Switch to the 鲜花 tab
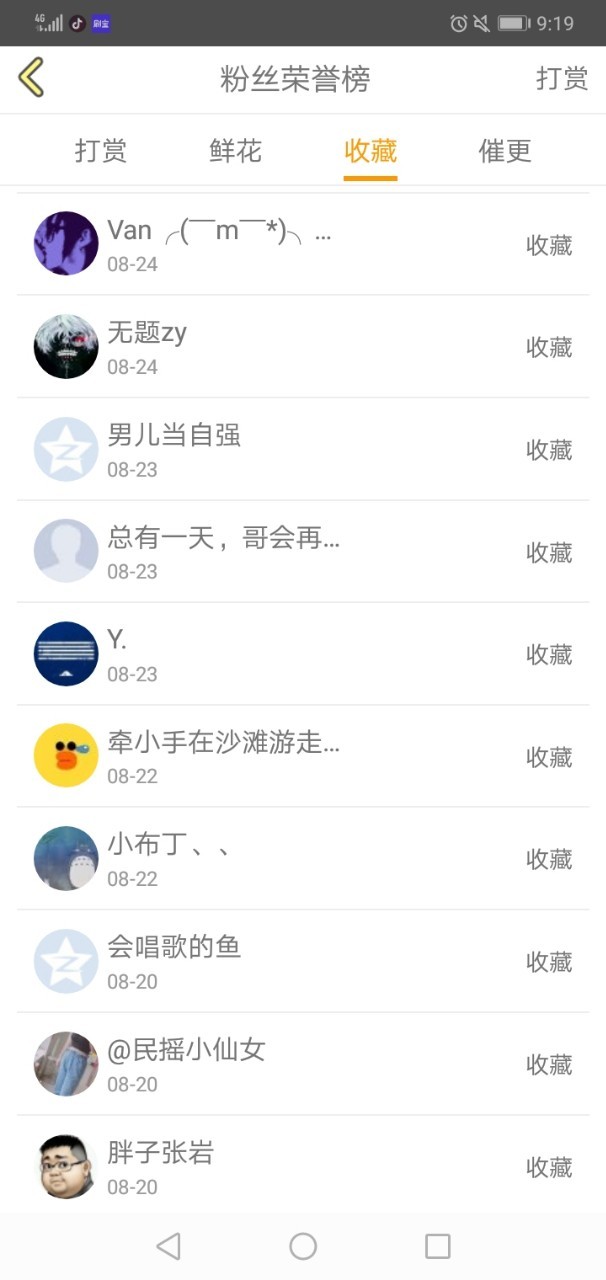 click(235, 151)
